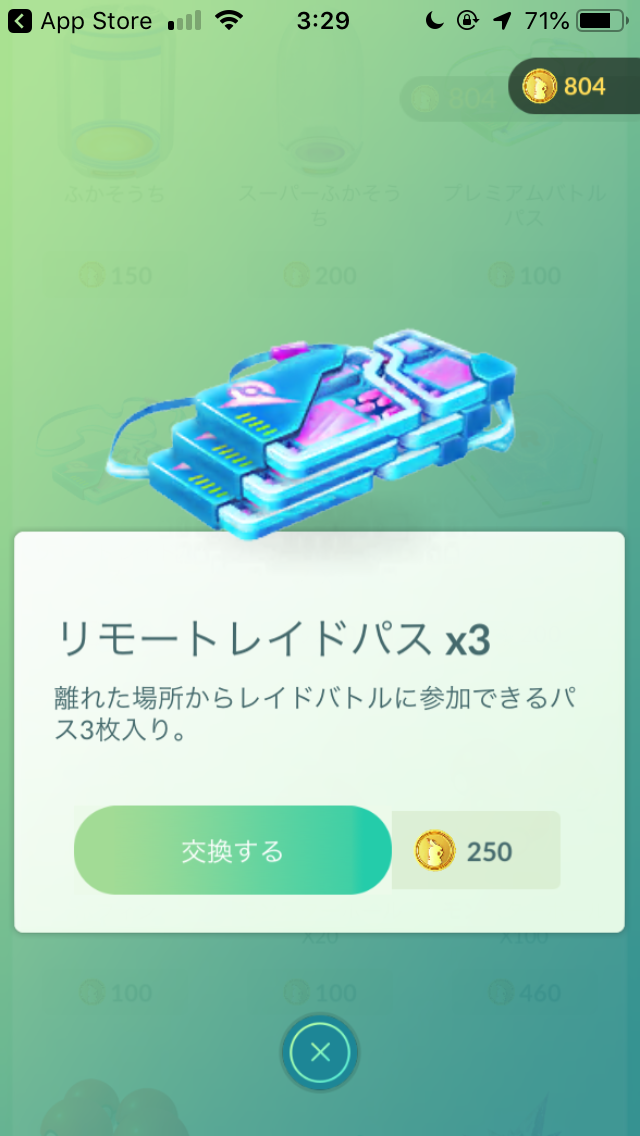Tap the 交換する exchange button

click(232, 851)
